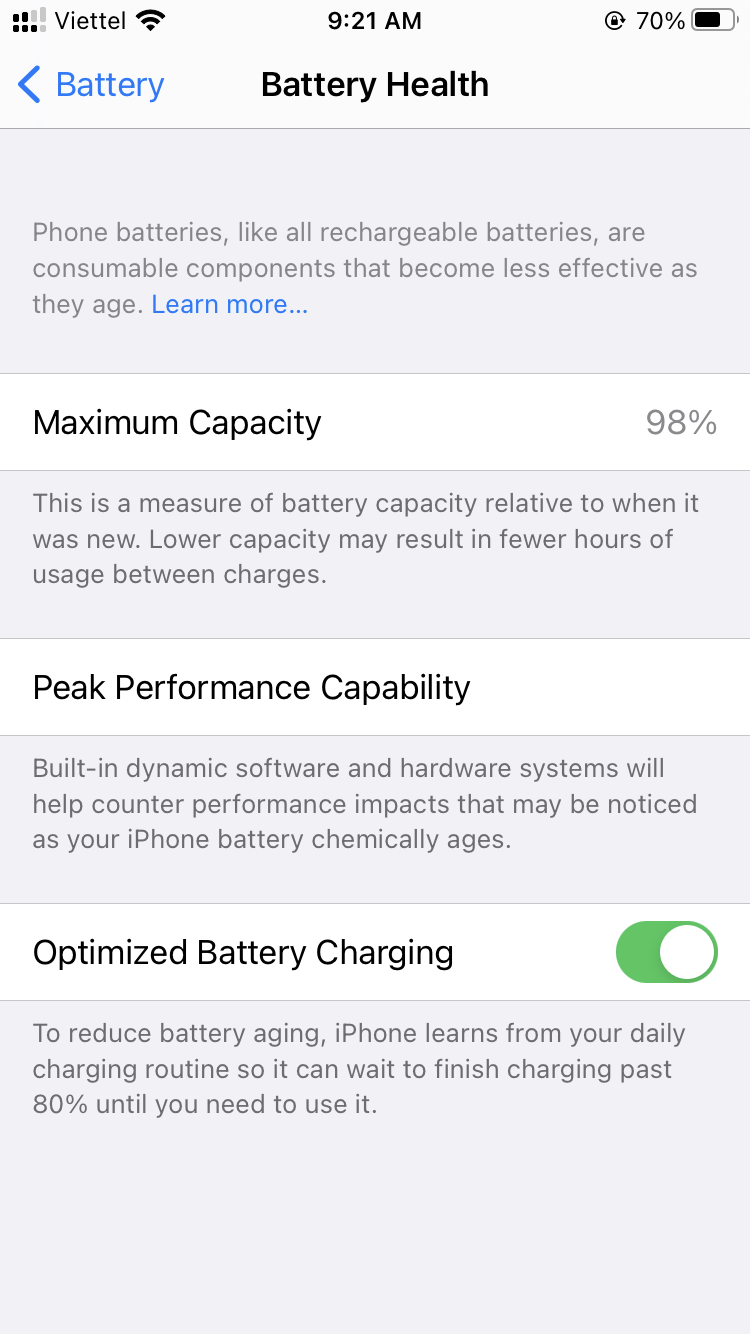Go back to Battery settings

click(91, 85)
